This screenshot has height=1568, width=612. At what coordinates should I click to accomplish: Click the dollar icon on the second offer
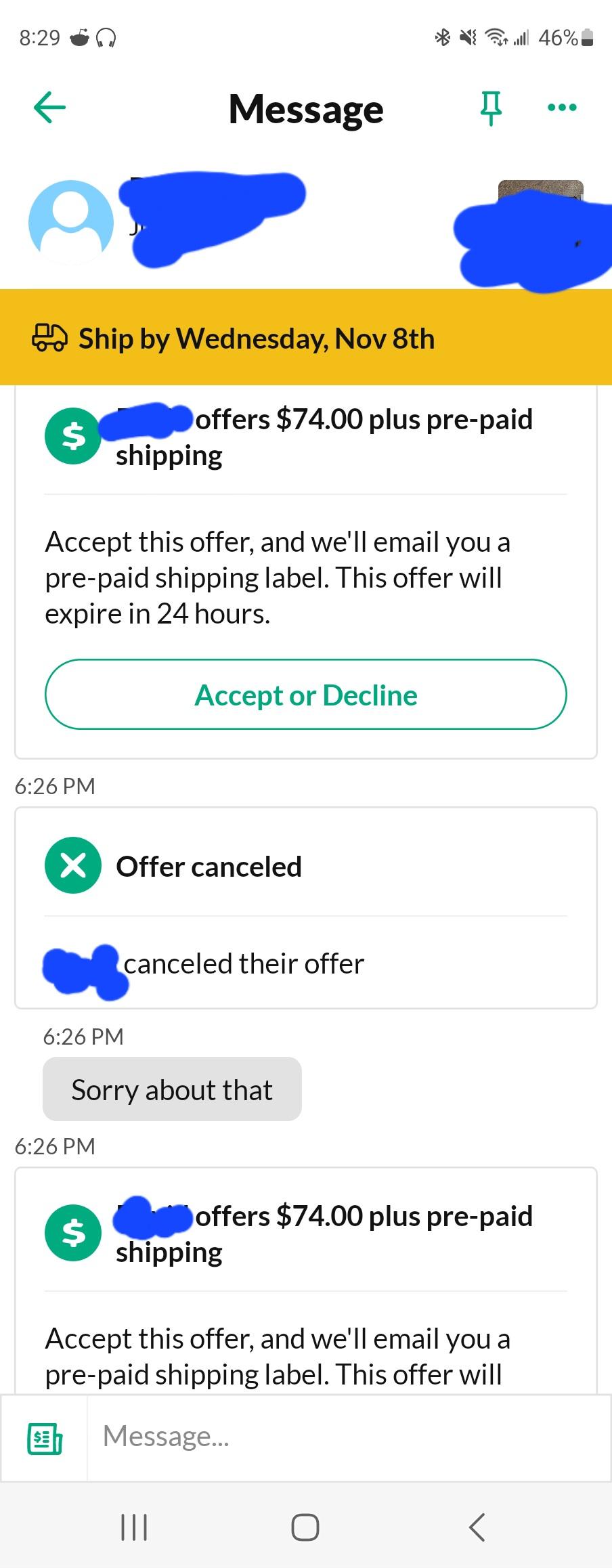coord(72,1232)
